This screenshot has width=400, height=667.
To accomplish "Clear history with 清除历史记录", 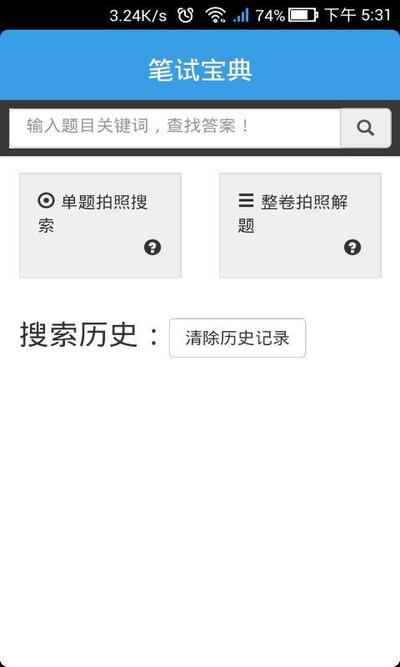I will (237, 338).
